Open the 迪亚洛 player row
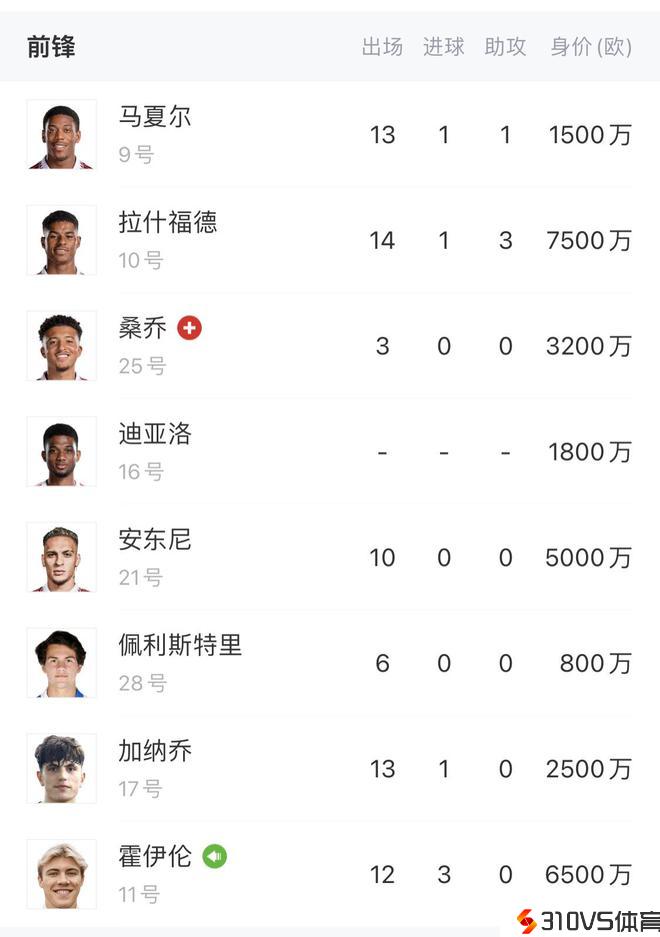Viewport: 660px width, 937px height. 154,434
